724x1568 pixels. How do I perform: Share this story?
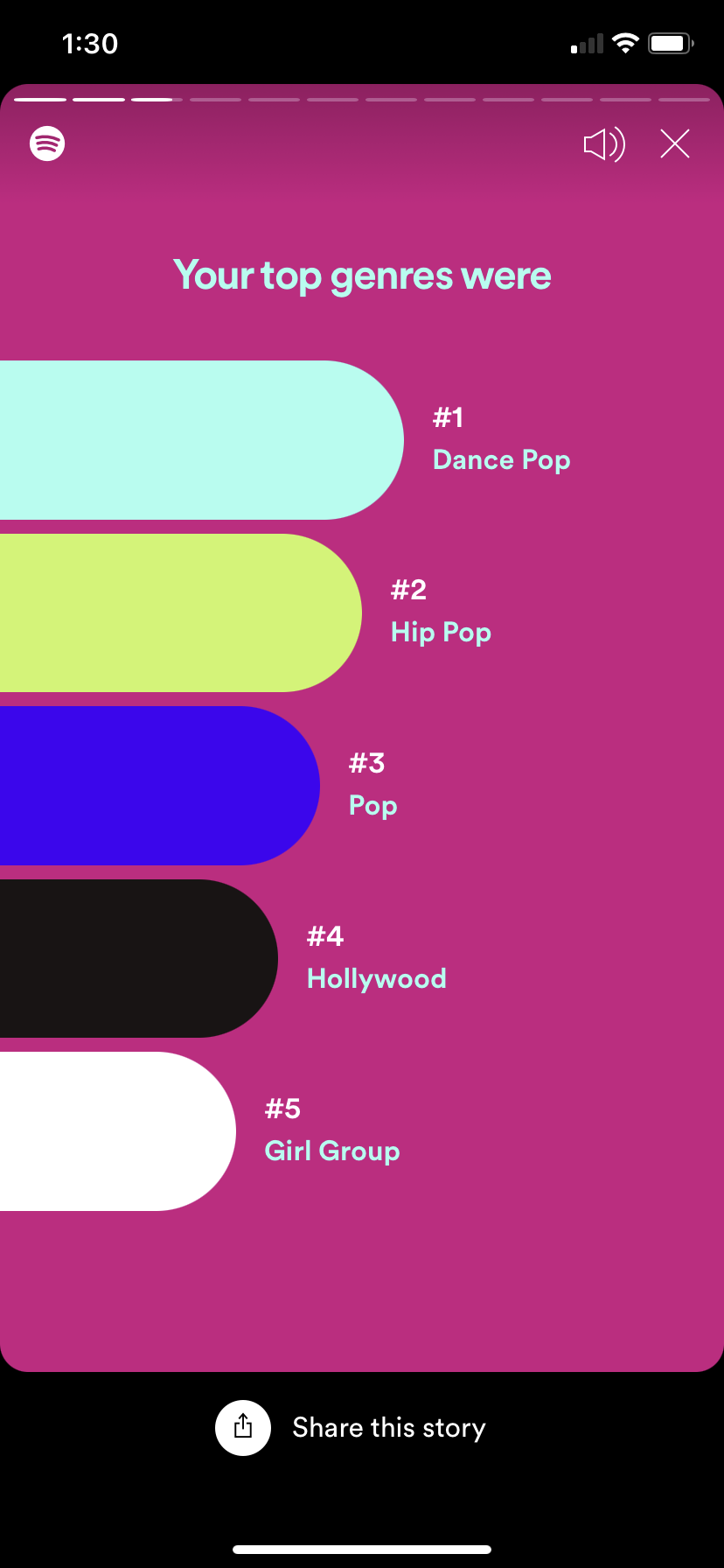pos(351,1428)
